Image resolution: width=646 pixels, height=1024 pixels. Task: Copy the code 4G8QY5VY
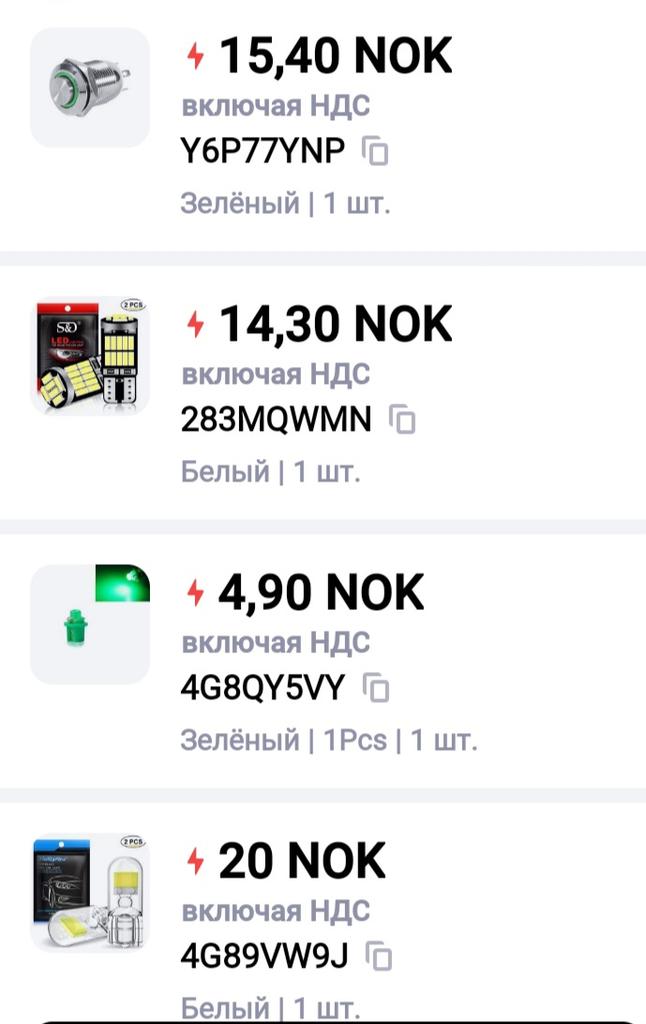point(376,688)
